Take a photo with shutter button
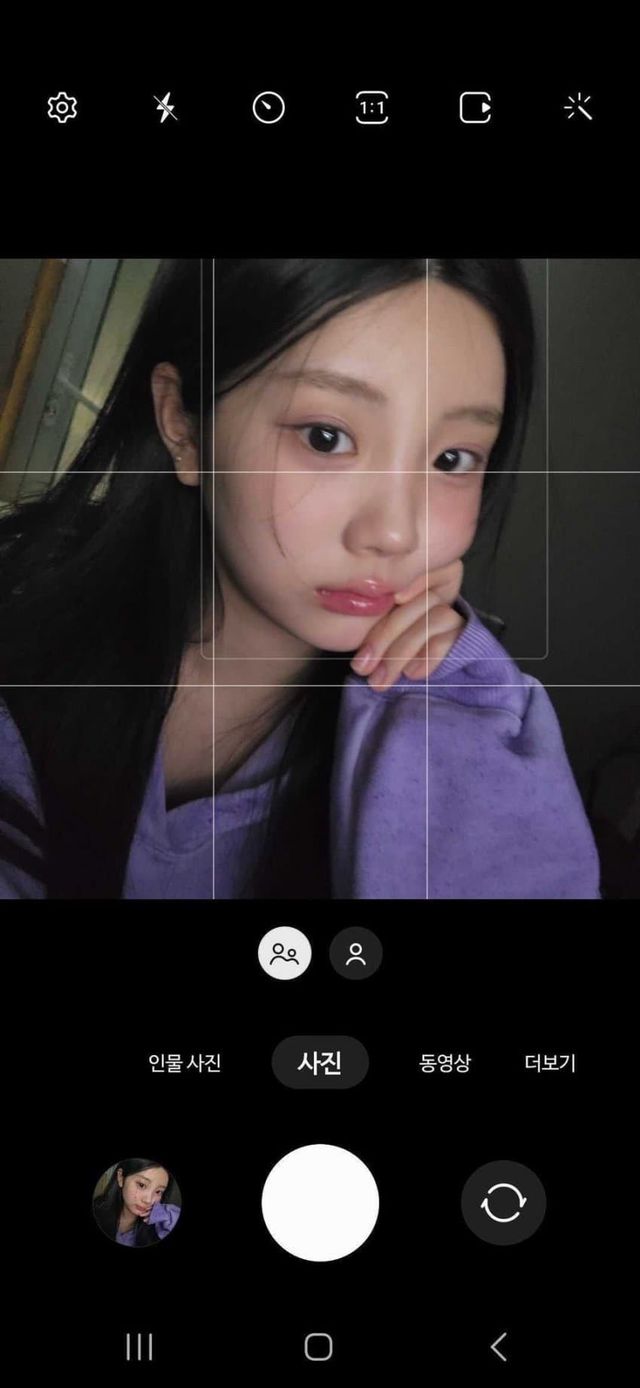640x1388 pixels. point(320,1203)
